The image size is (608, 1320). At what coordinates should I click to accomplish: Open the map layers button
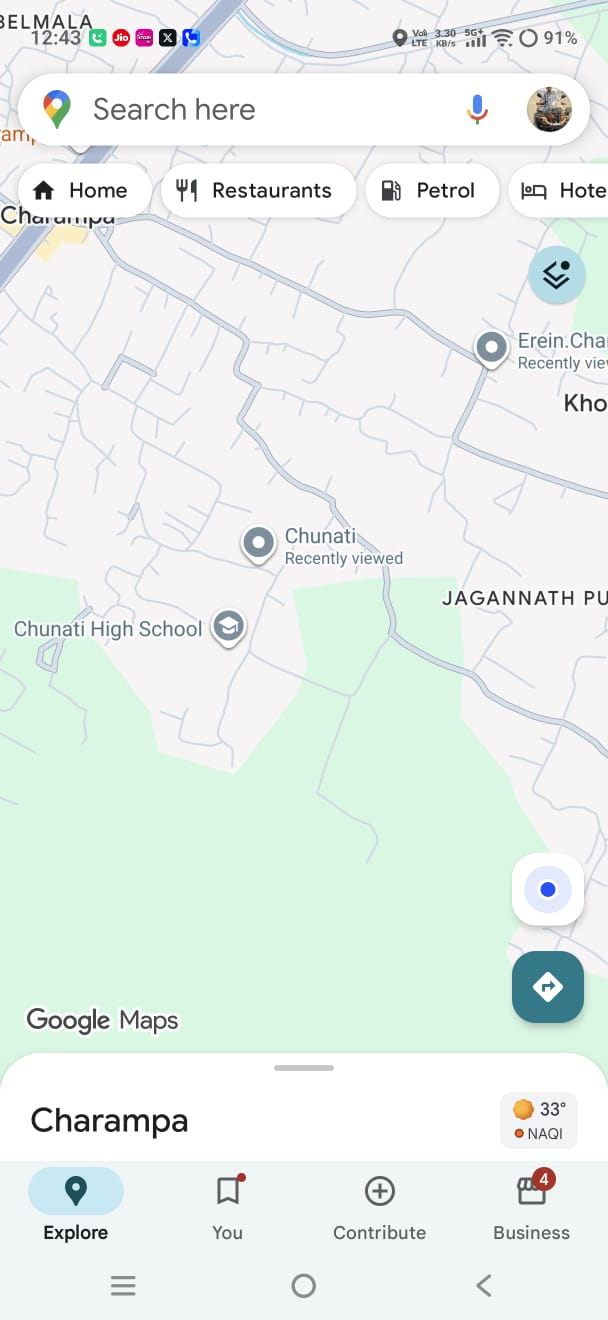click(557, 274)
